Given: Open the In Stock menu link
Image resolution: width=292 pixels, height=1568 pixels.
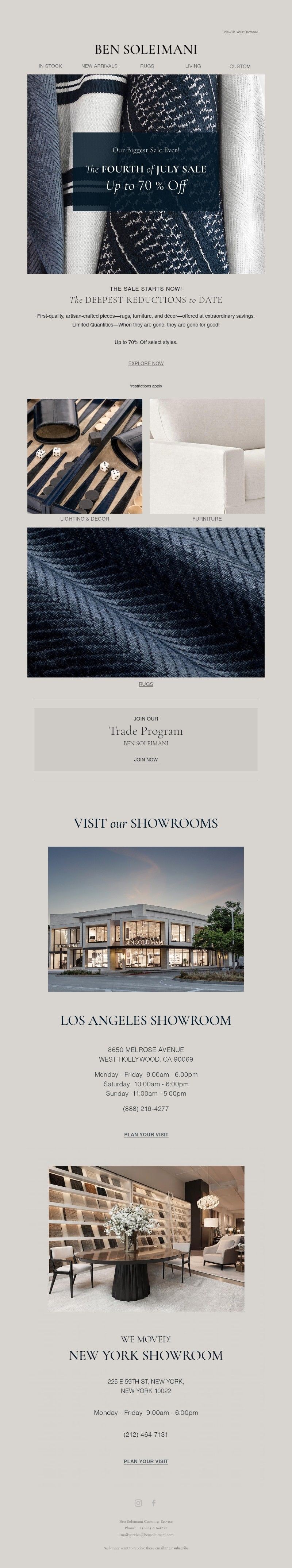Looking at the screenshot, I should click(x=50, y=66).
